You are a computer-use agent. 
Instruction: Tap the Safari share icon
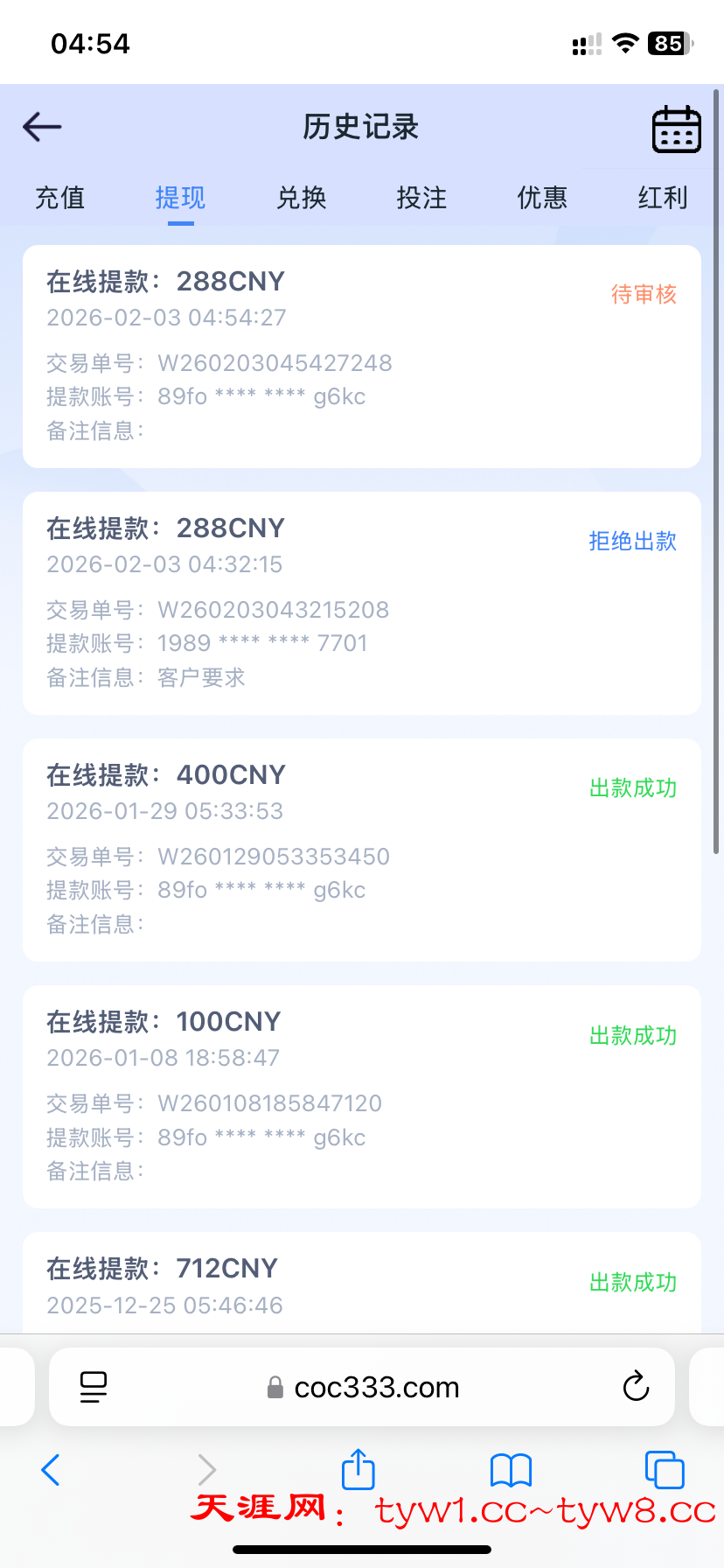coord(358,1470)
